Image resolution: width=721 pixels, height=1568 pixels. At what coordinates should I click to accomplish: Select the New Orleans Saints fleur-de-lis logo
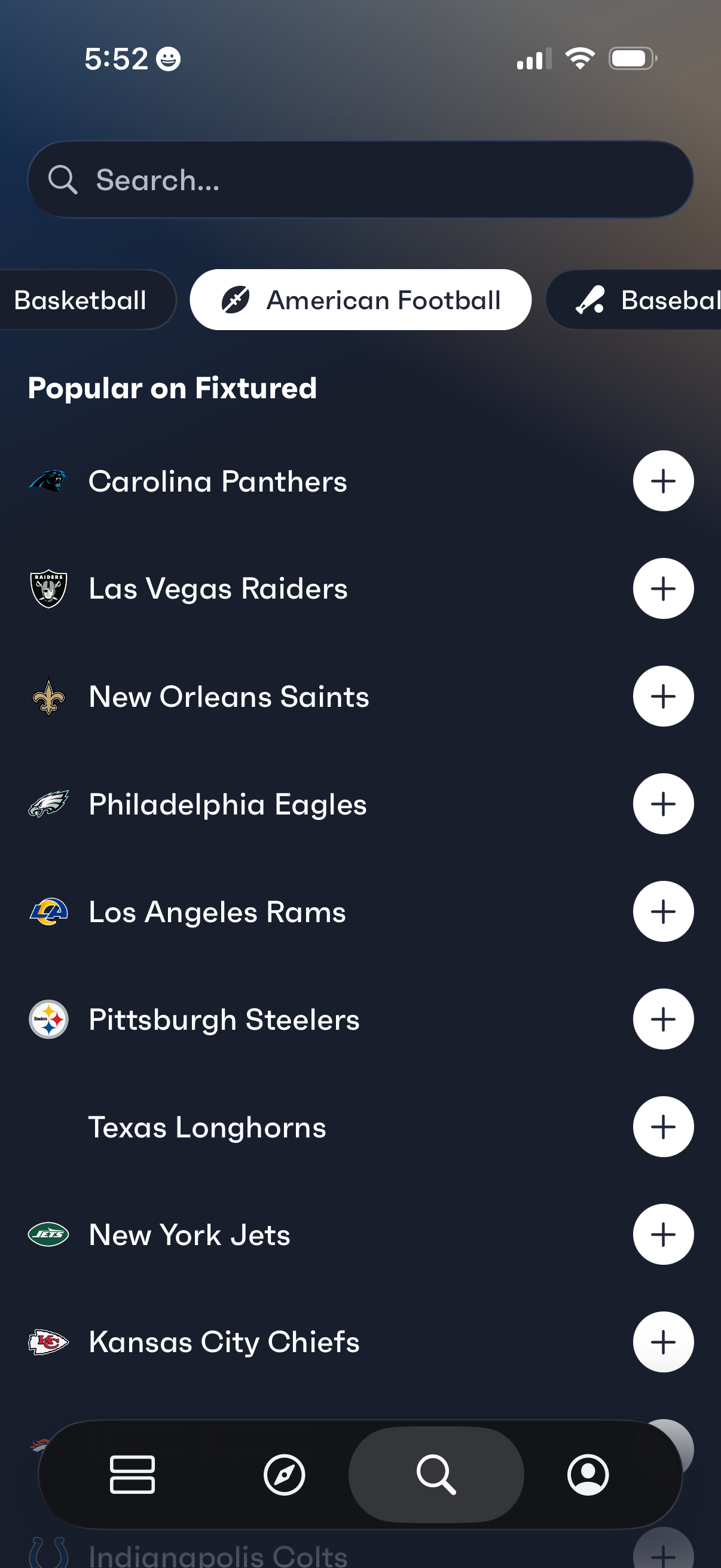click(x=48, y=695)
